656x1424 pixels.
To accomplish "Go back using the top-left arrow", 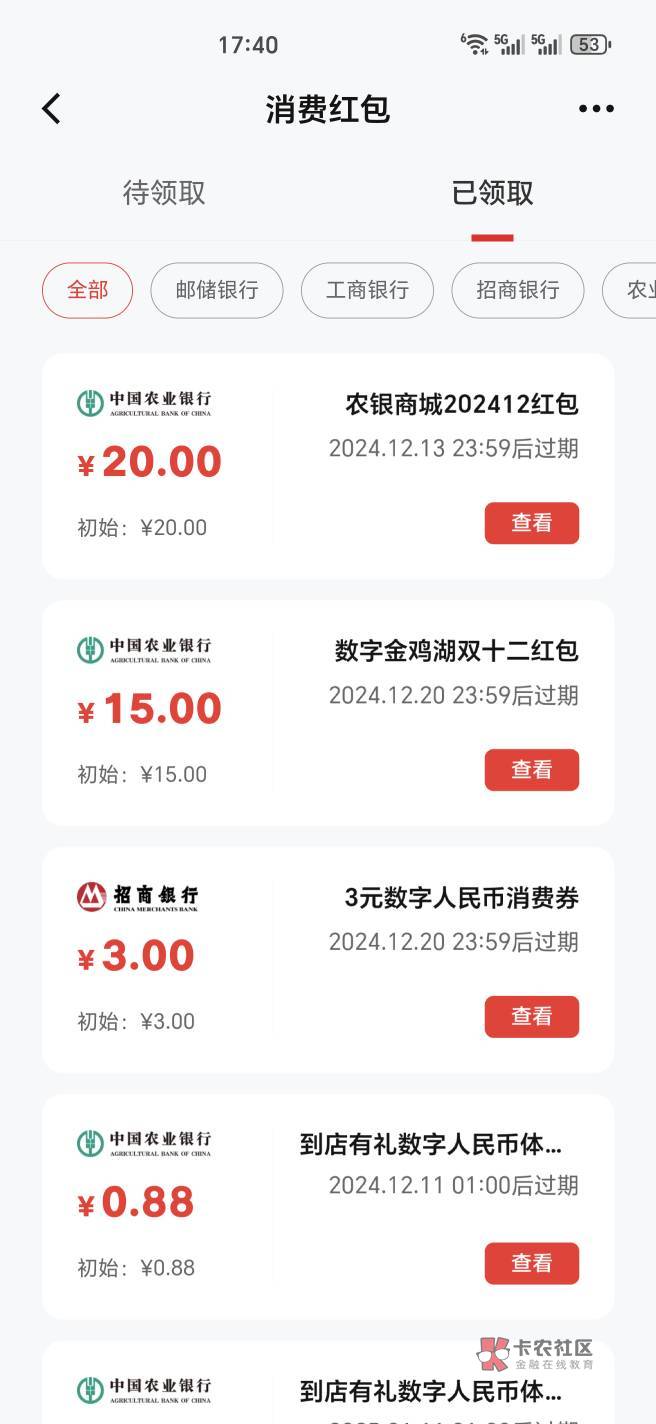I will pos(52,108).
